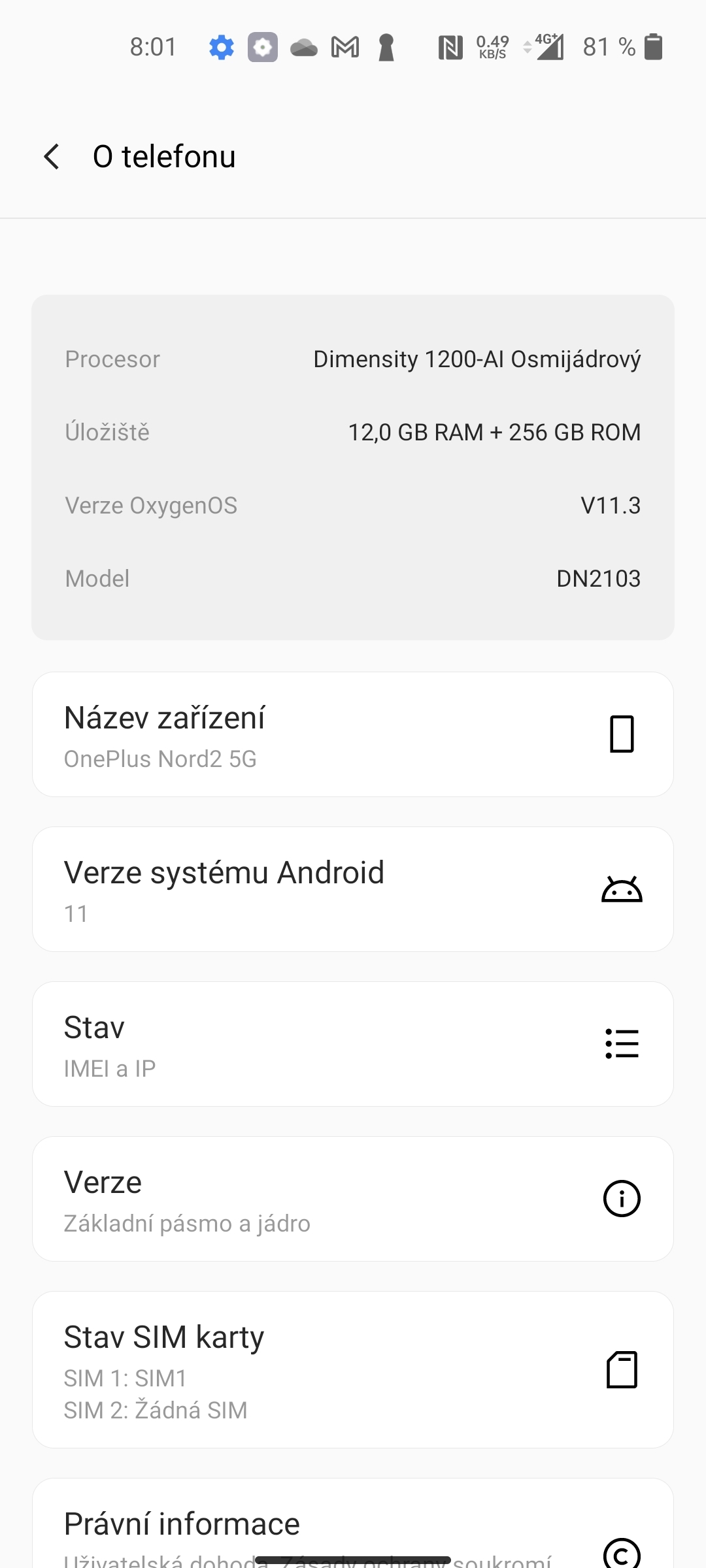Image resolution: width=706 pixels, height=1568 pixels.
Task: Open Stav SIM karty details
Action: [x=353, y=1369]
